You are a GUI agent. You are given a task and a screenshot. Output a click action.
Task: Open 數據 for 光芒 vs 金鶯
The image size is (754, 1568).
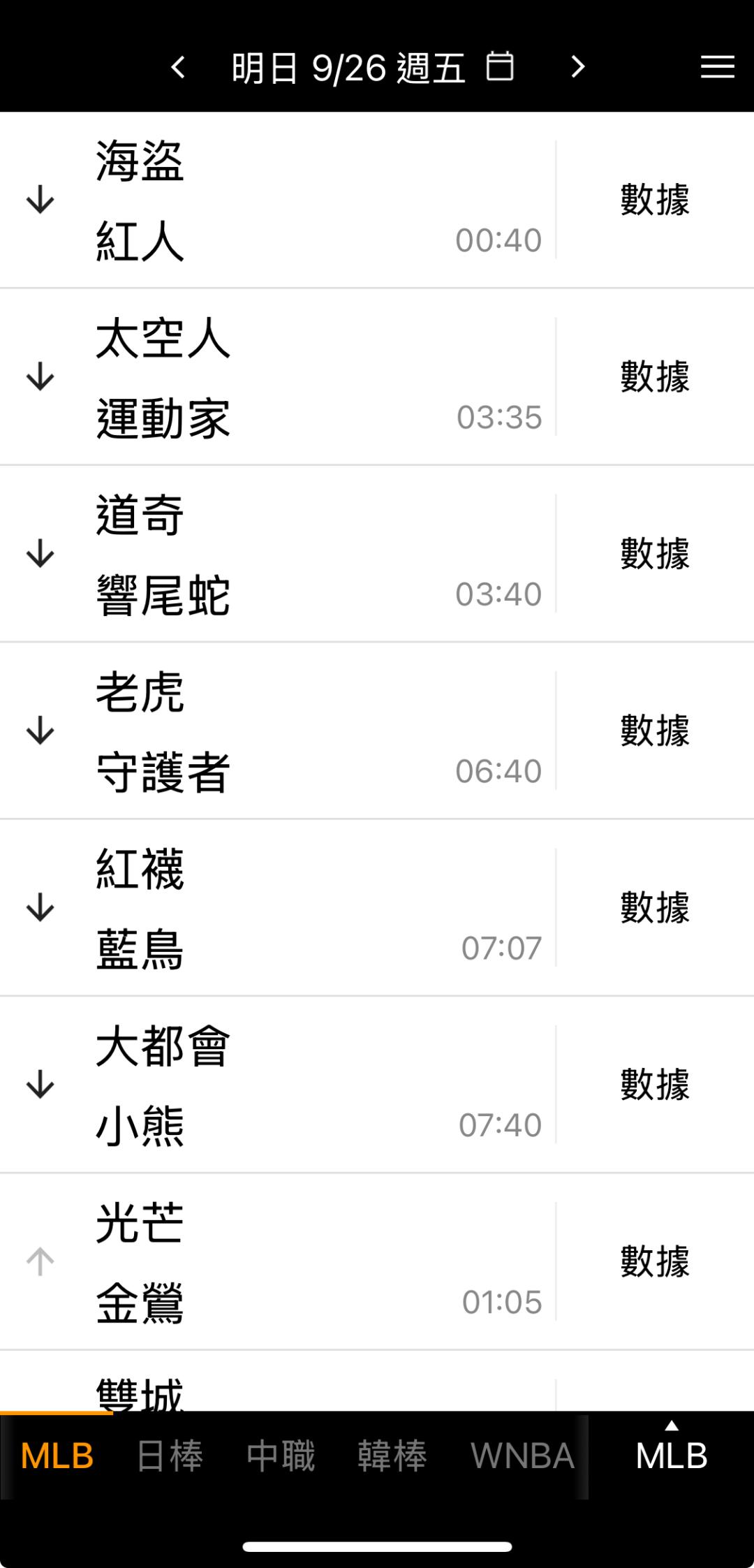click(655, 1261)
